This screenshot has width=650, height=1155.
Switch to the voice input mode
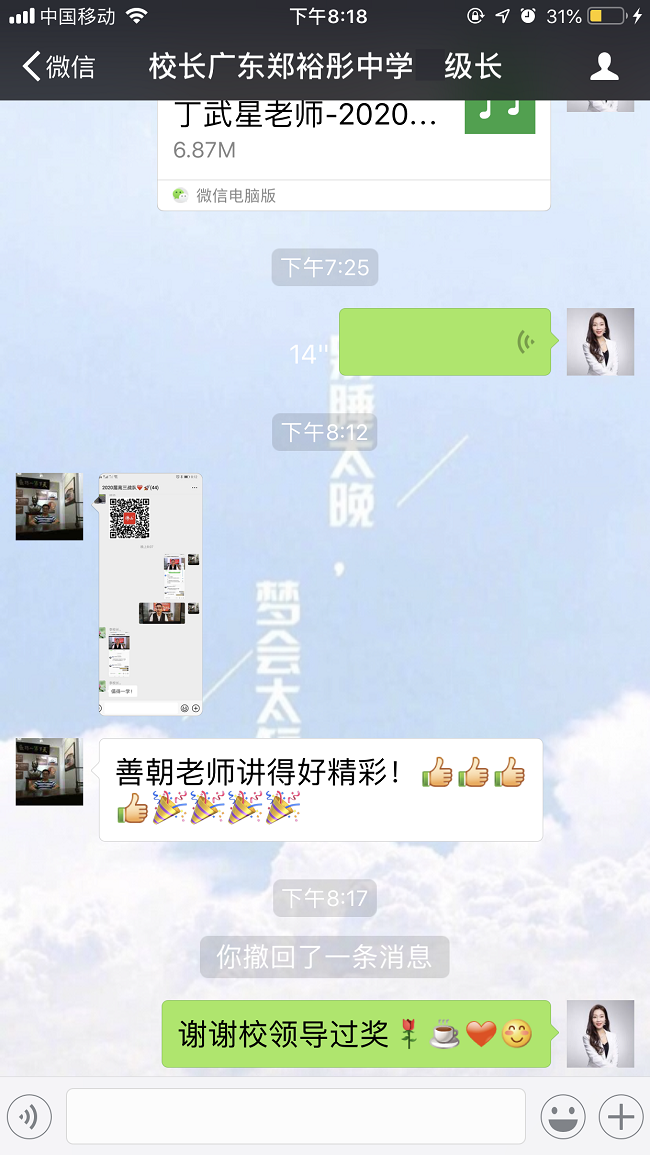point(29,1116)
